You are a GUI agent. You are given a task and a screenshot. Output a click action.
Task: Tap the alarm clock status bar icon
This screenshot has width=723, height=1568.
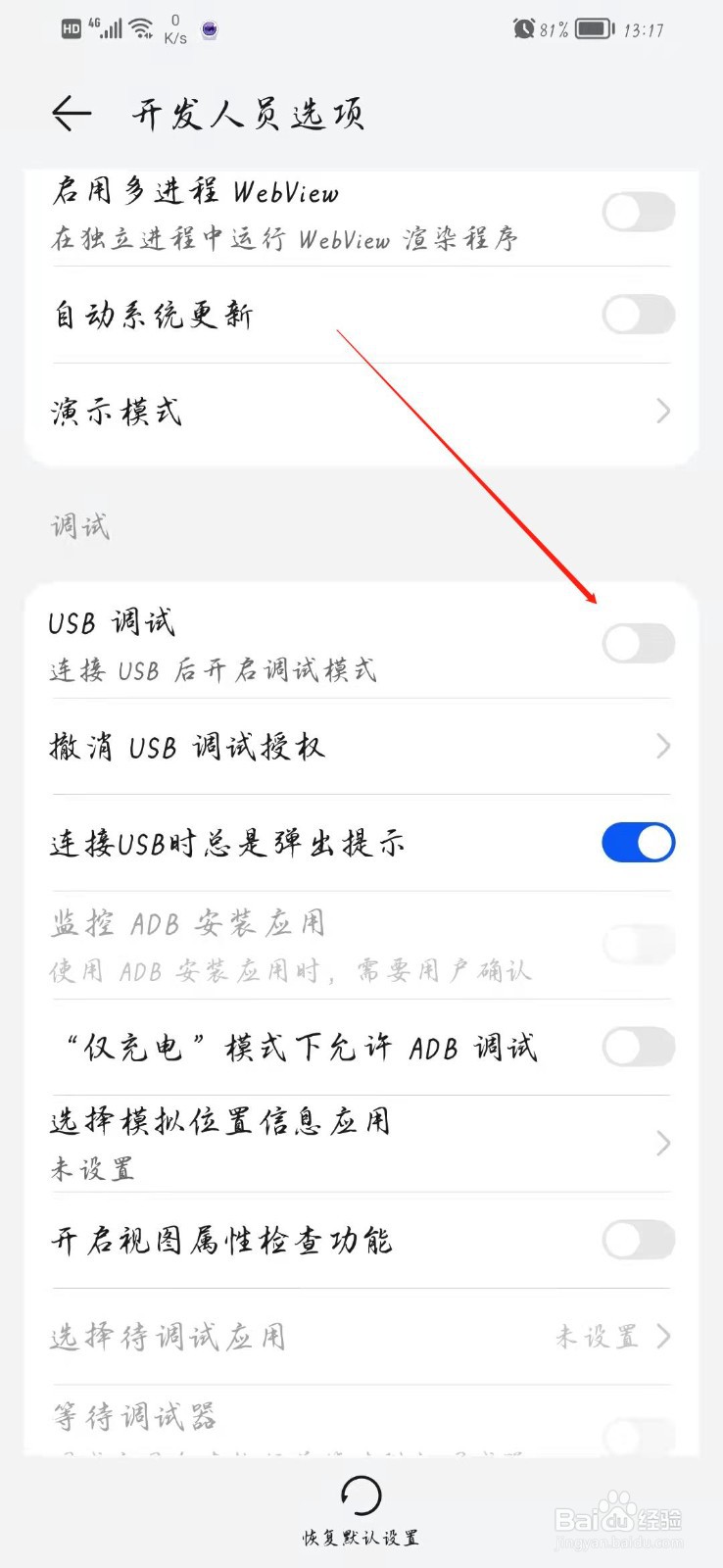[524, 27]
